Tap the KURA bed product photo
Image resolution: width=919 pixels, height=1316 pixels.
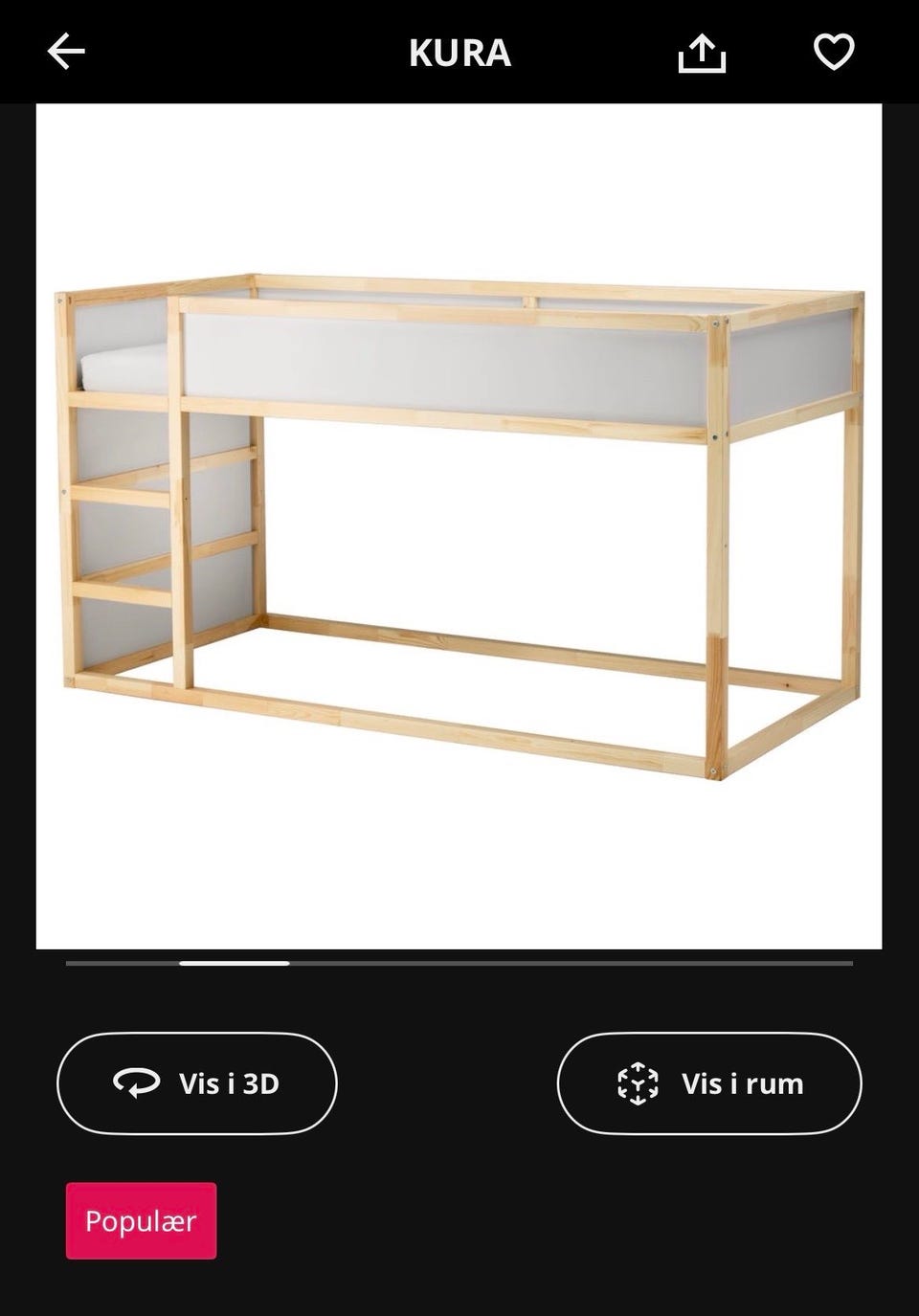(x=459, y=526)
